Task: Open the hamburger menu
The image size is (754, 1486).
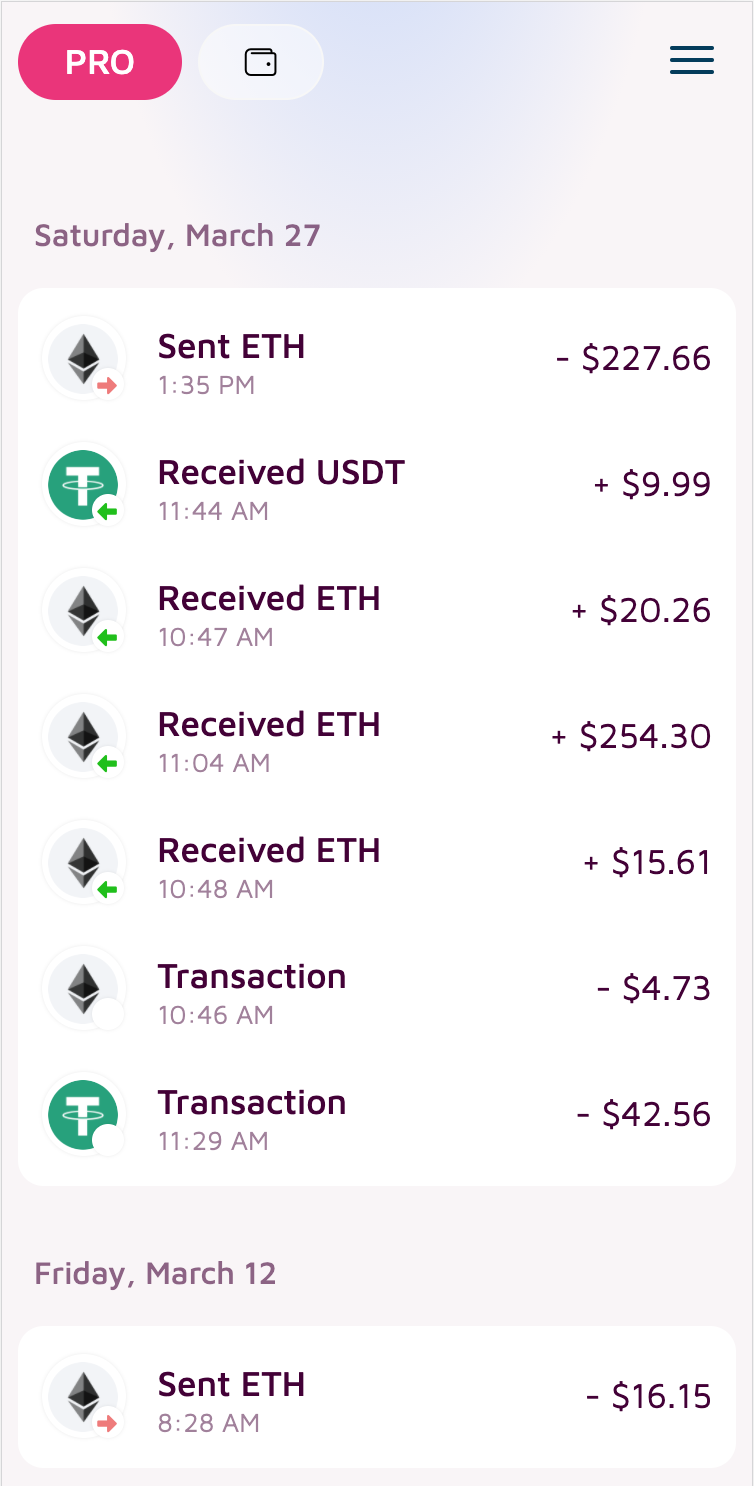Action: [x=691, y=61]
